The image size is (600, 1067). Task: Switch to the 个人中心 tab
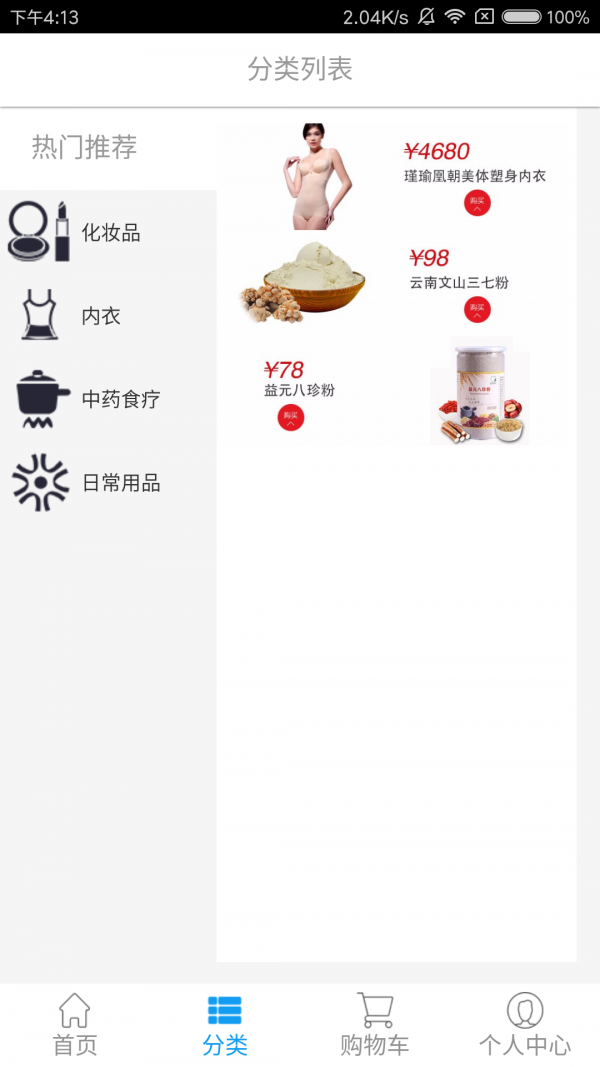(525, 1025)
